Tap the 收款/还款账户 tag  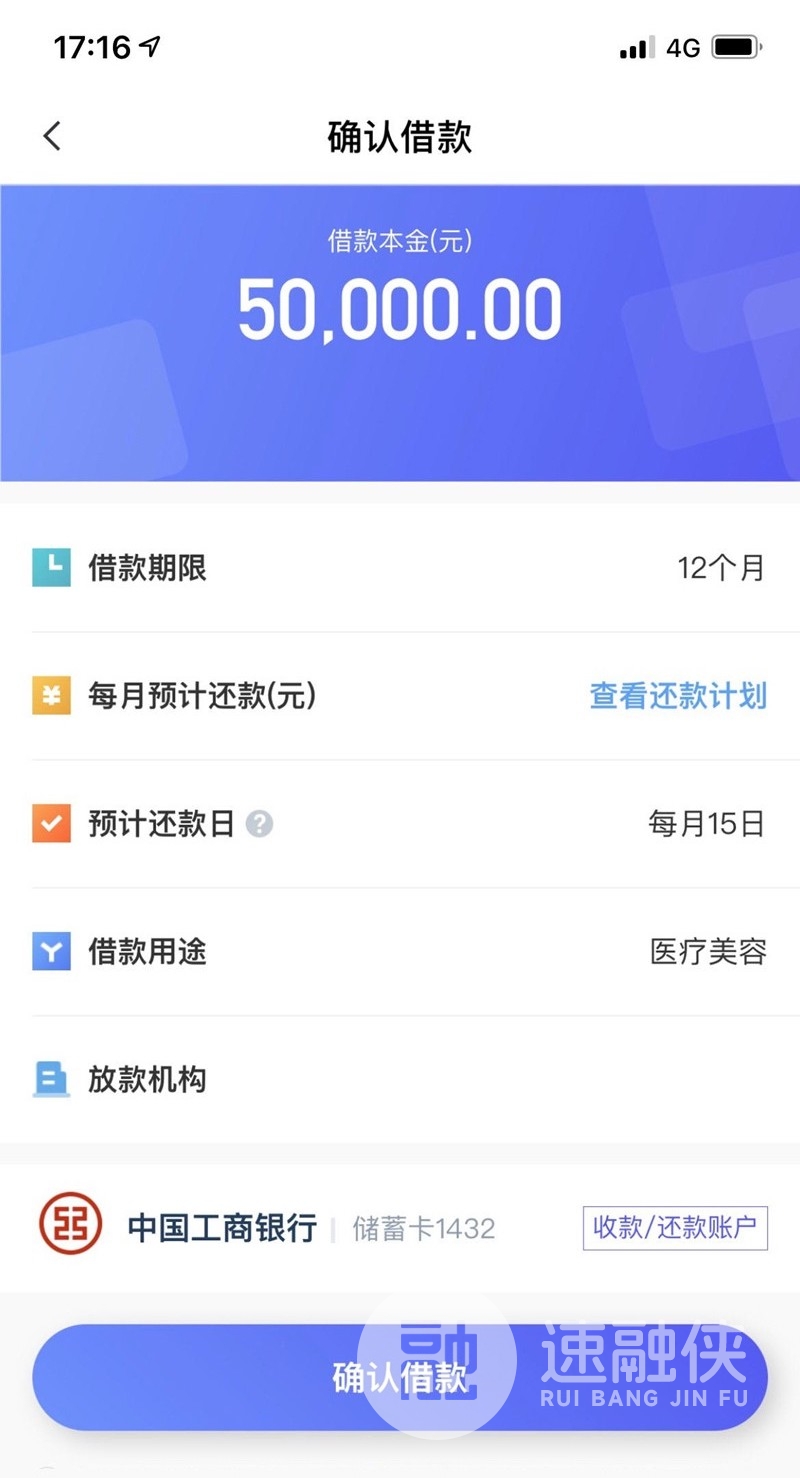pyautogui.click(x=675, y=1228)
